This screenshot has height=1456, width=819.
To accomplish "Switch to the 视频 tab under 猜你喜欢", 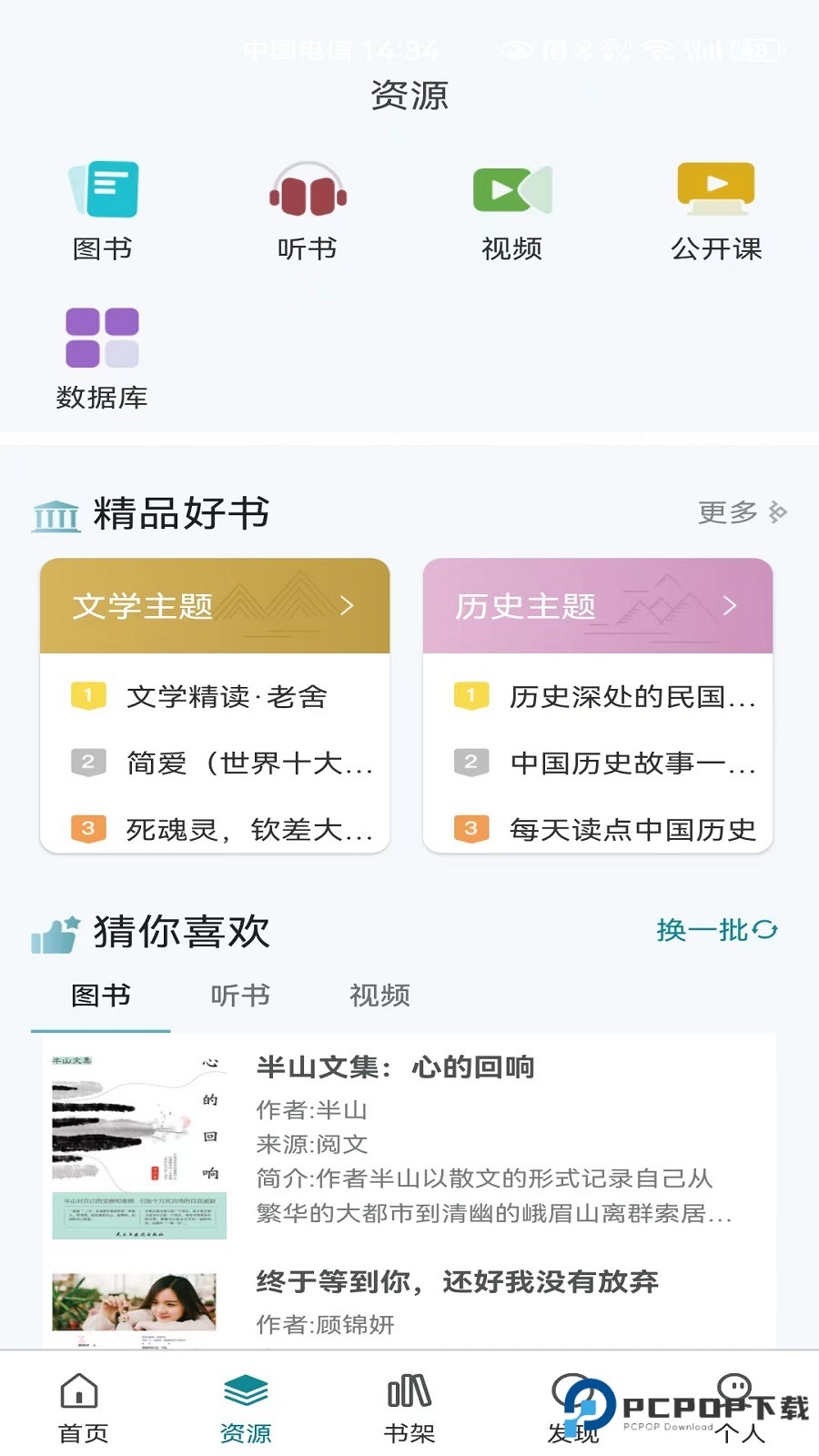I will tap(378, 996).
